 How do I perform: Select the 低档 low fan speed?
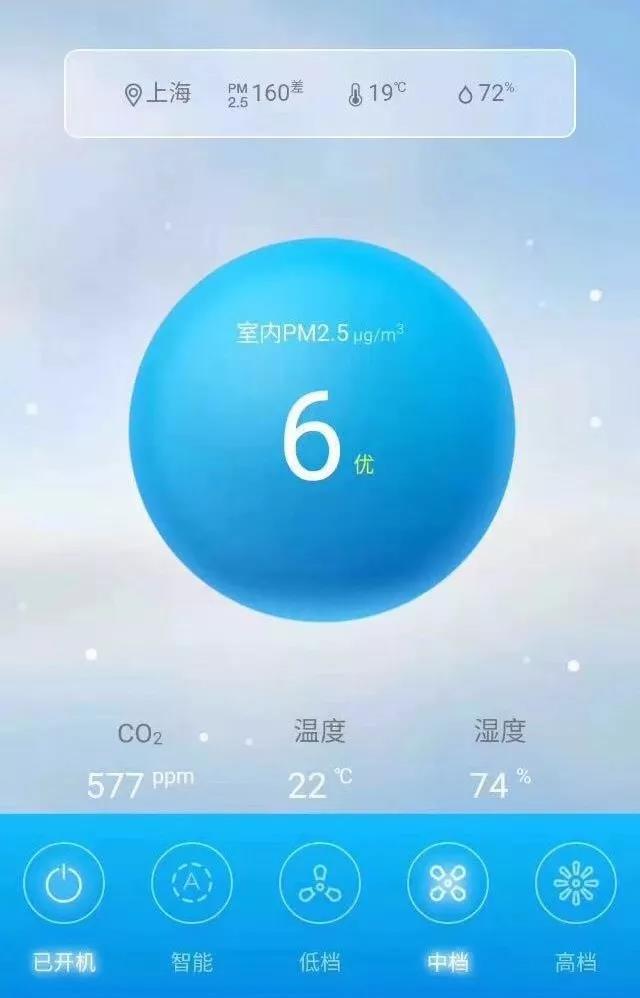click(x=320, y=884)
